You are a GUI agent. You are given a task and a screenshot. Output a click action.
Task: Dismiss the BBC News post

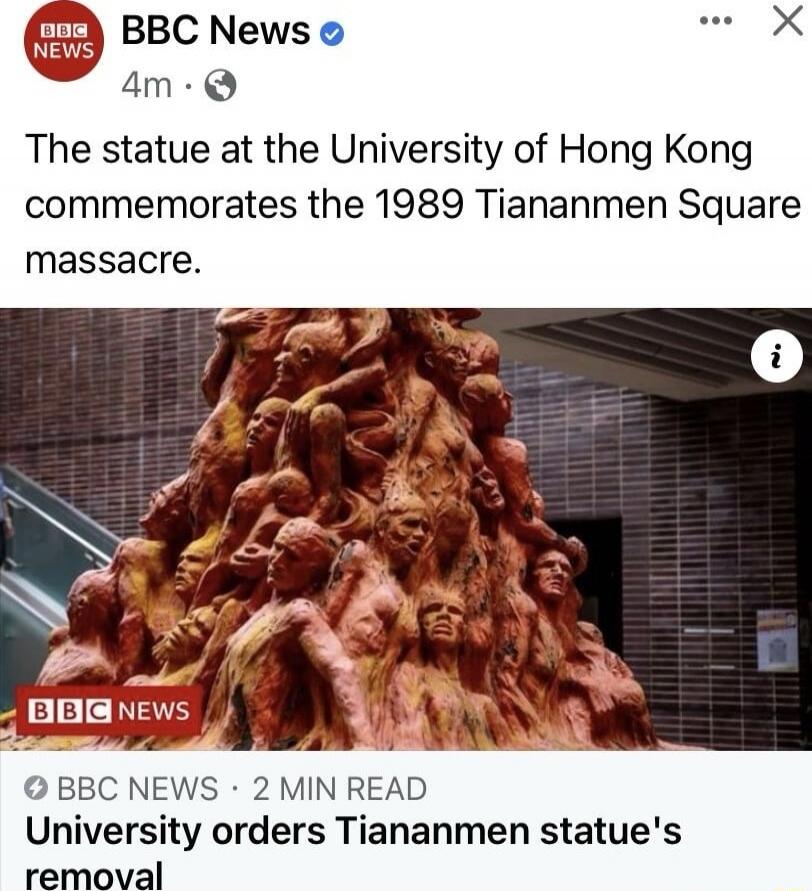[787, 21]
